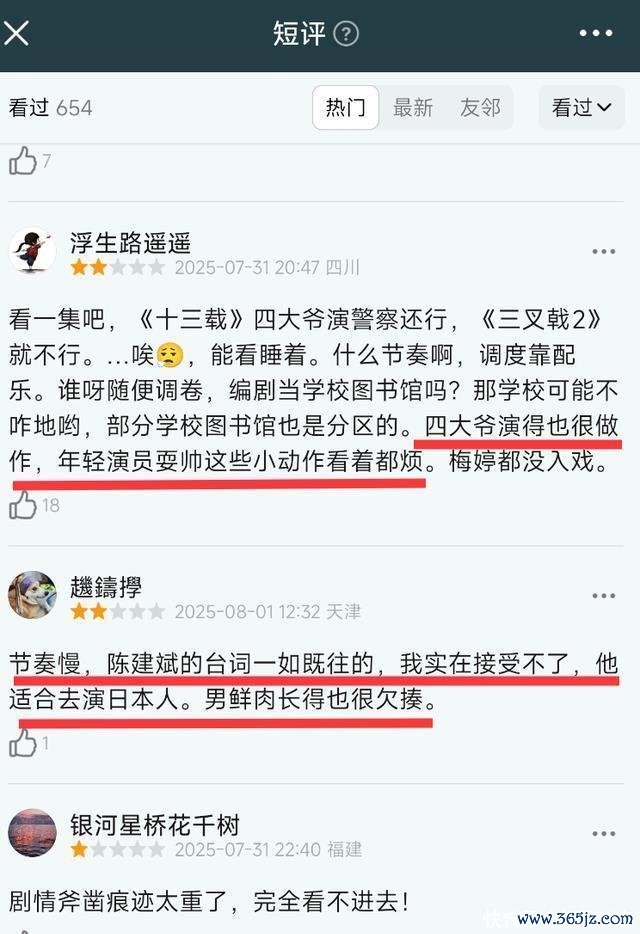Screen dimensions: 640x934
Task: Open 浮生路遥遥's profile avatar
Action: [x=32, y=251]
